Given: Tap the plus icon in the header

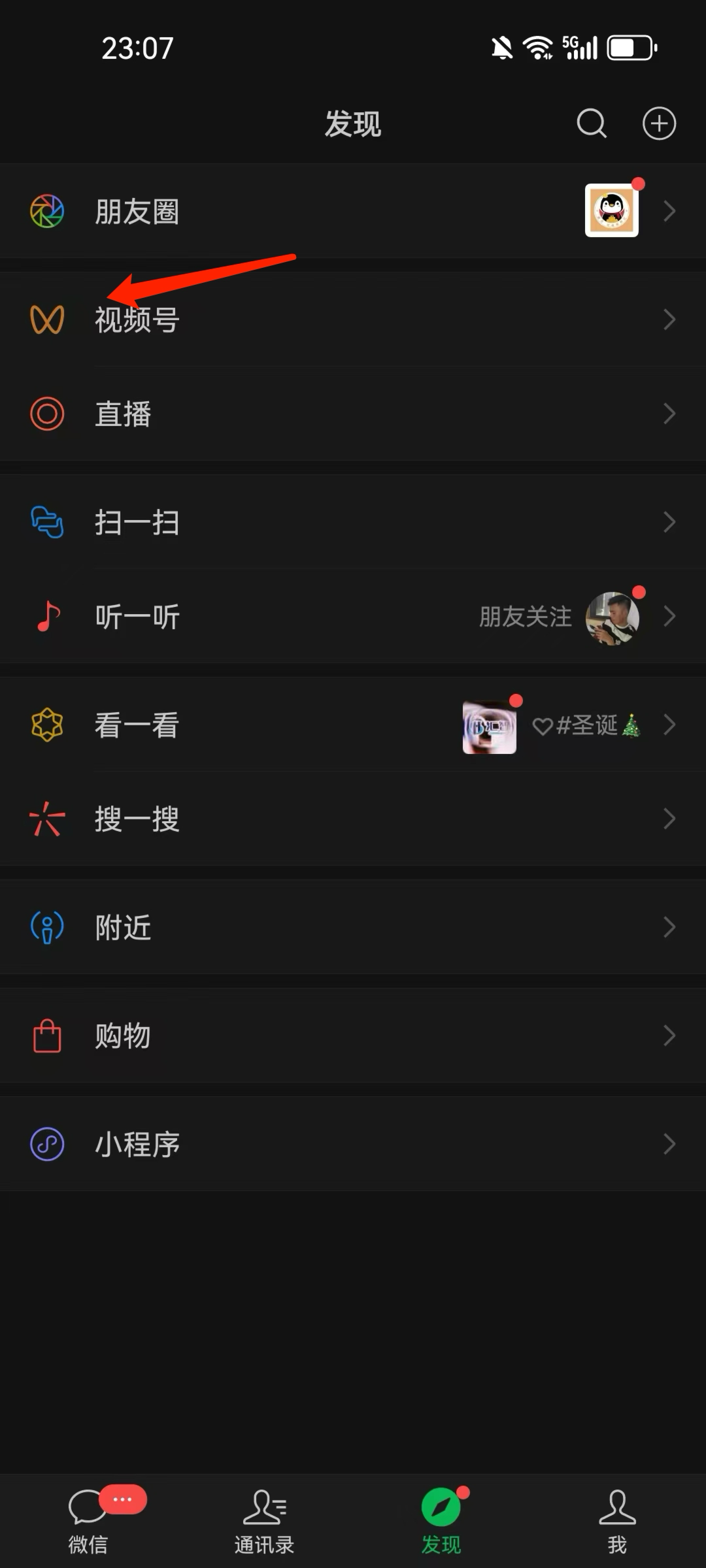Looking at the screenshot, I should [659, 123].
